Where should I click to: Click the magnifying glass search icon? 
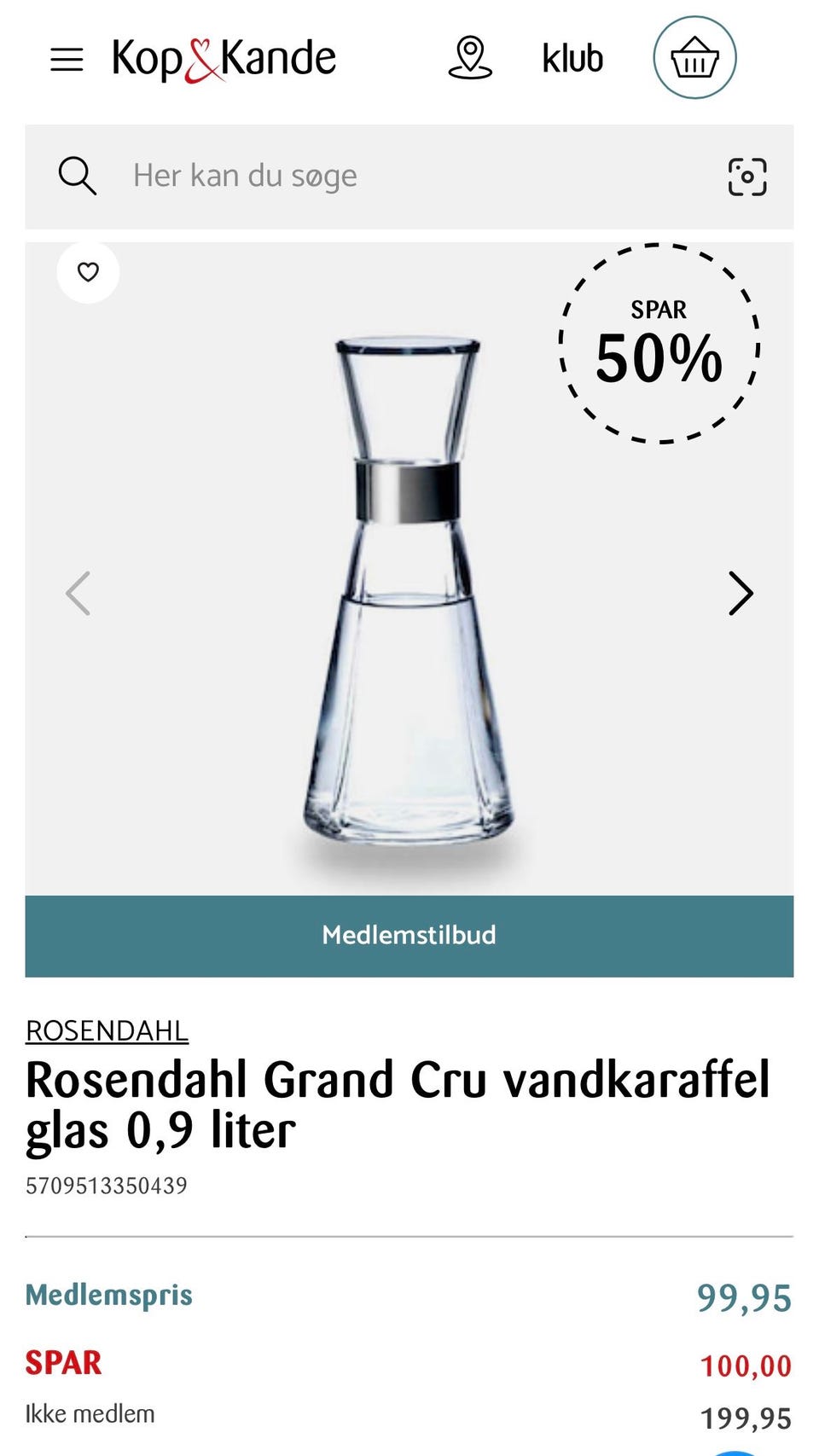coord(78,176)
